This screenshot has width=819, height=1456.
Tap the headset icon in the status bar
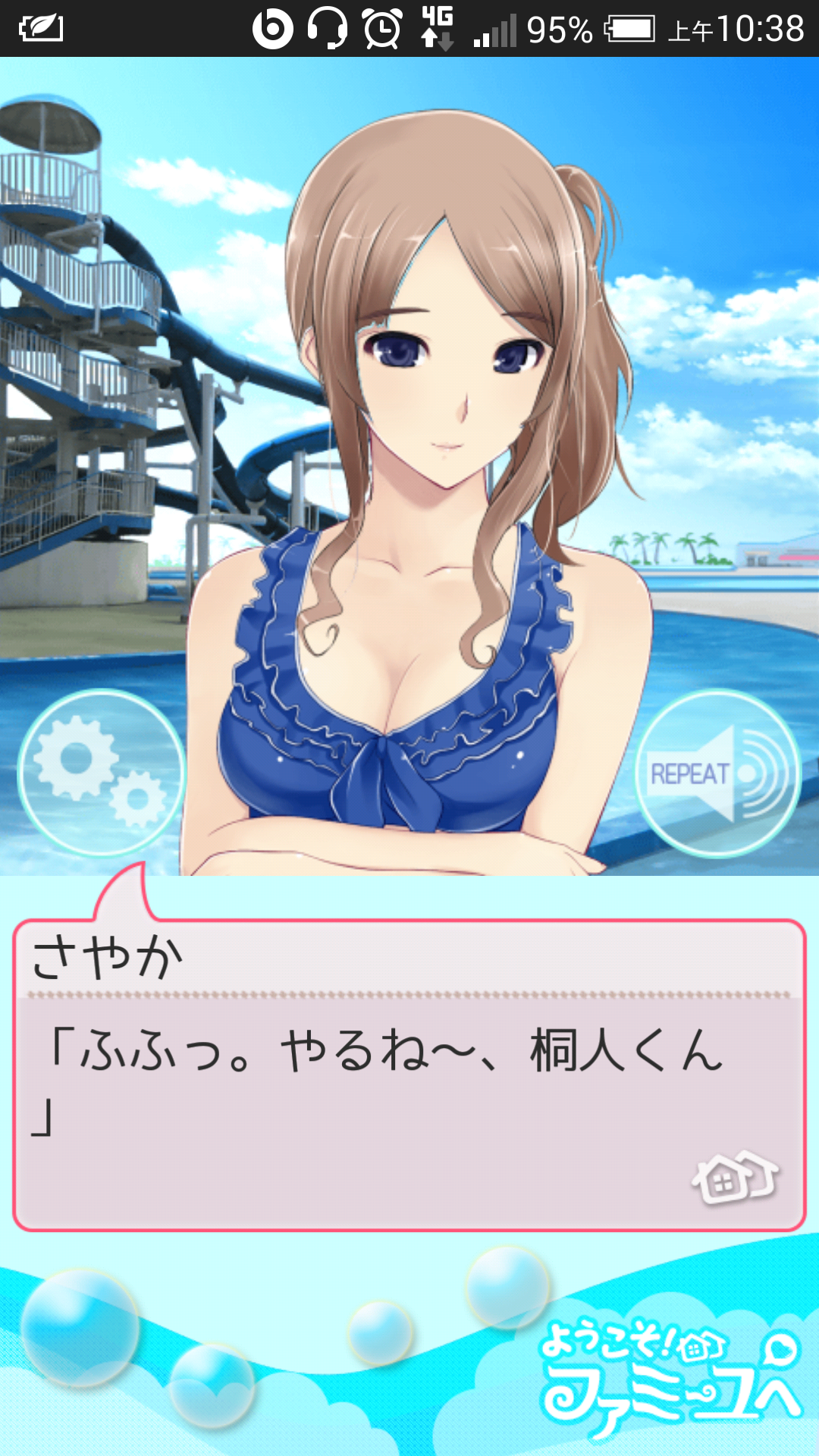[x=328, y=27]
